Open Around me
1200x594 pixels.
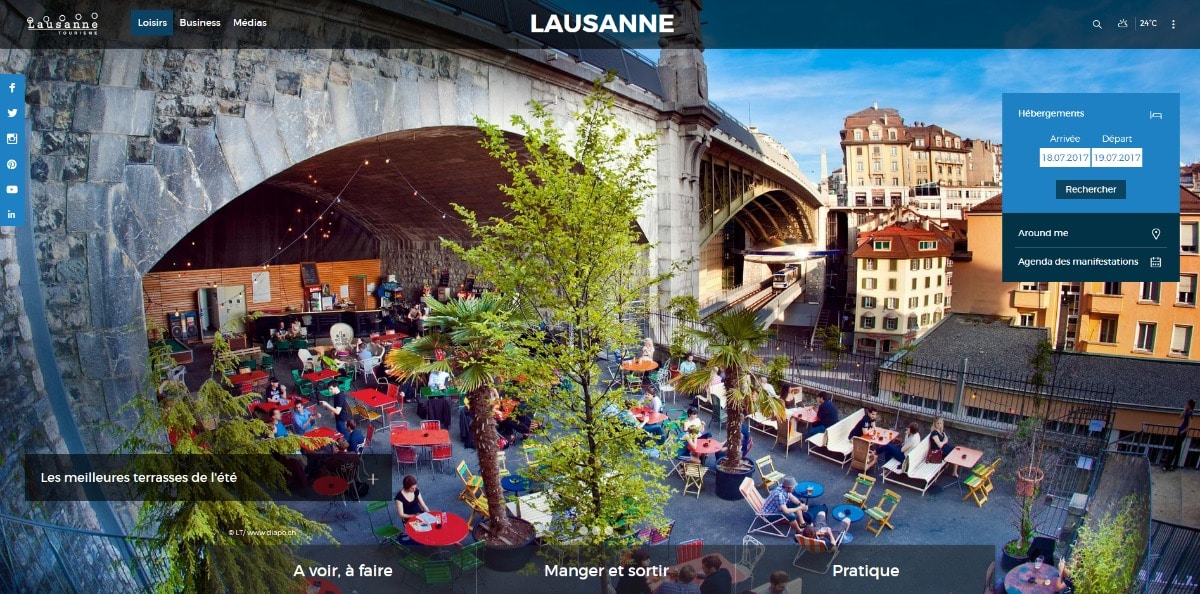click(1089, 233)
